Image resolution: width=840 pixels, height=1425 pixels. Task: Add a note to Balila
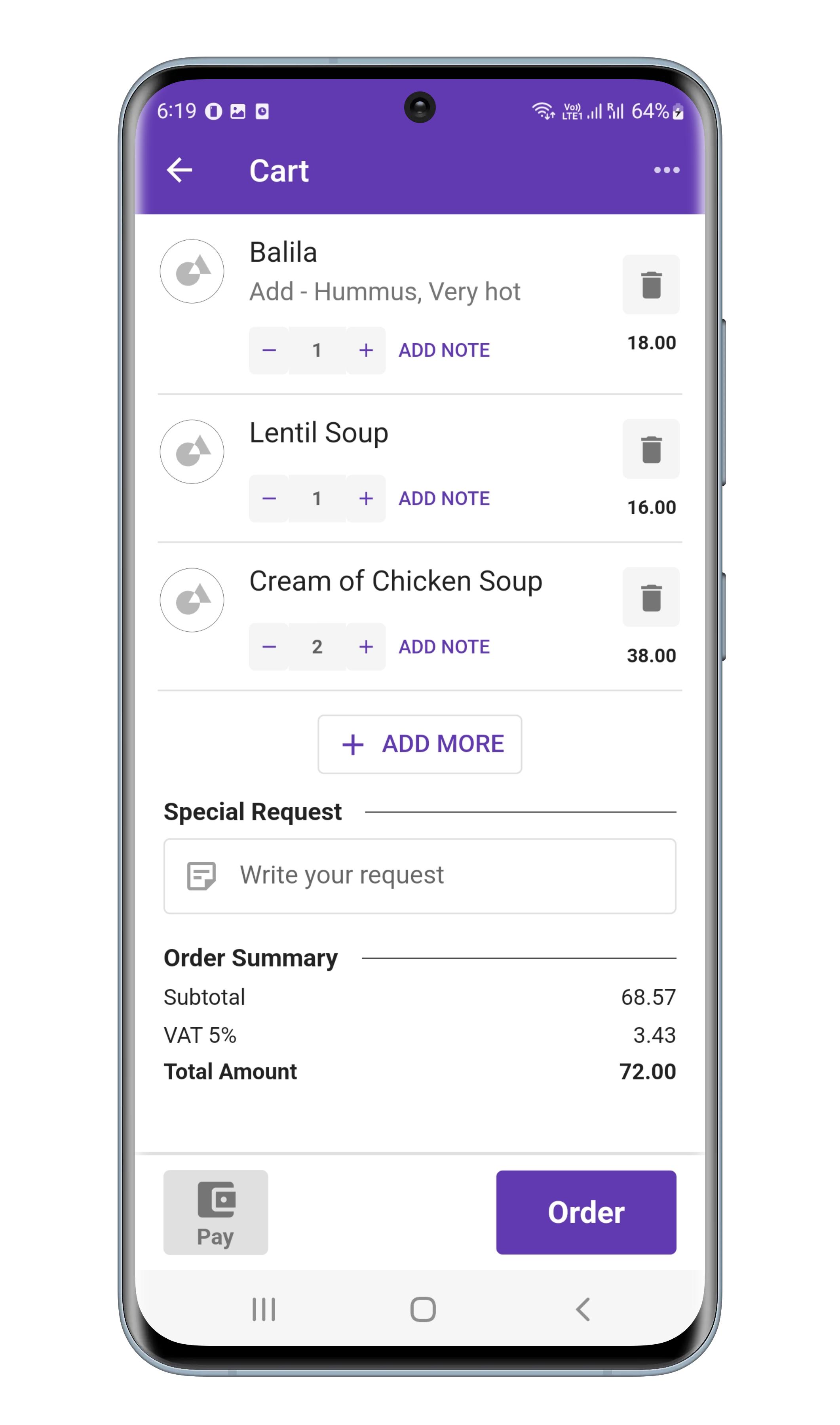coord(444,350)
